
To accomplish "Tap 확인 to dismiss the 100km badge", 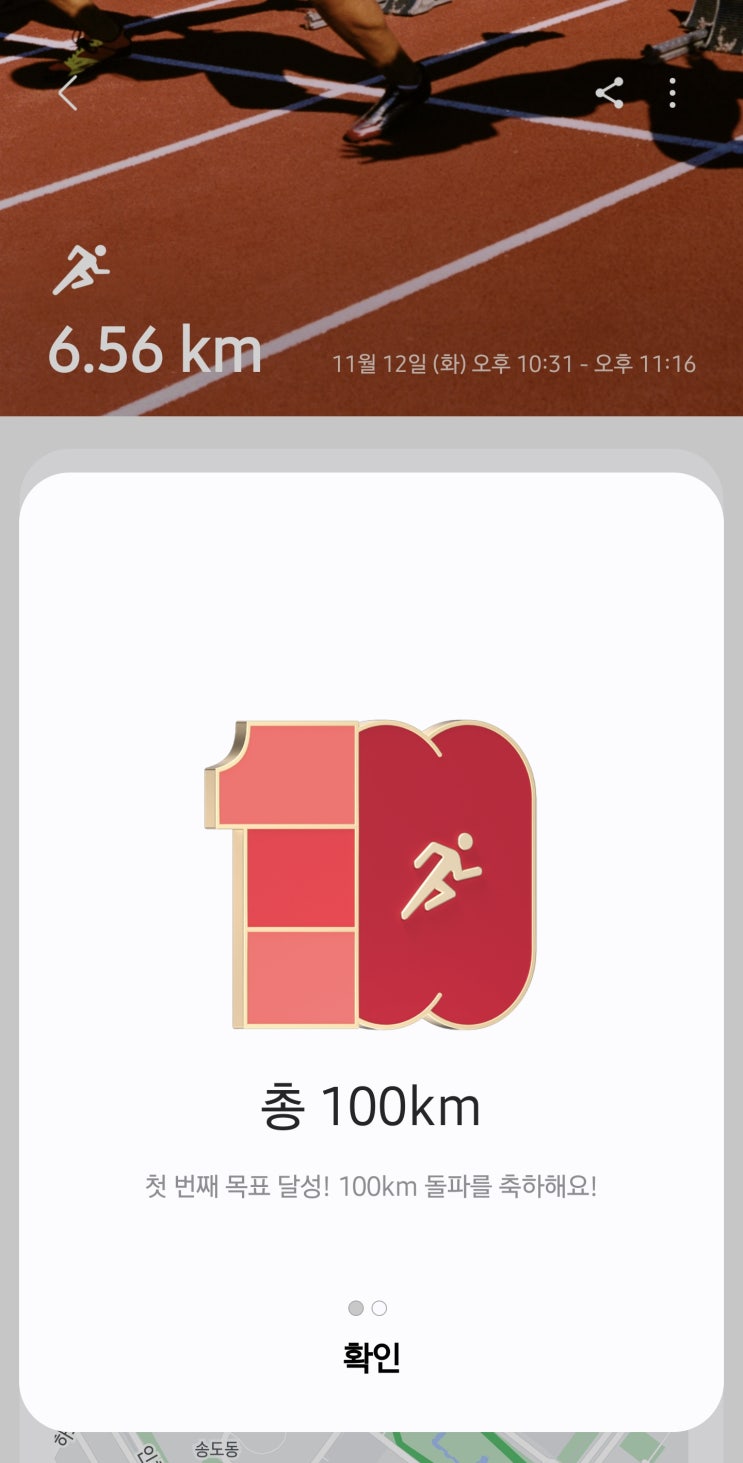I will click(371, 1357).
